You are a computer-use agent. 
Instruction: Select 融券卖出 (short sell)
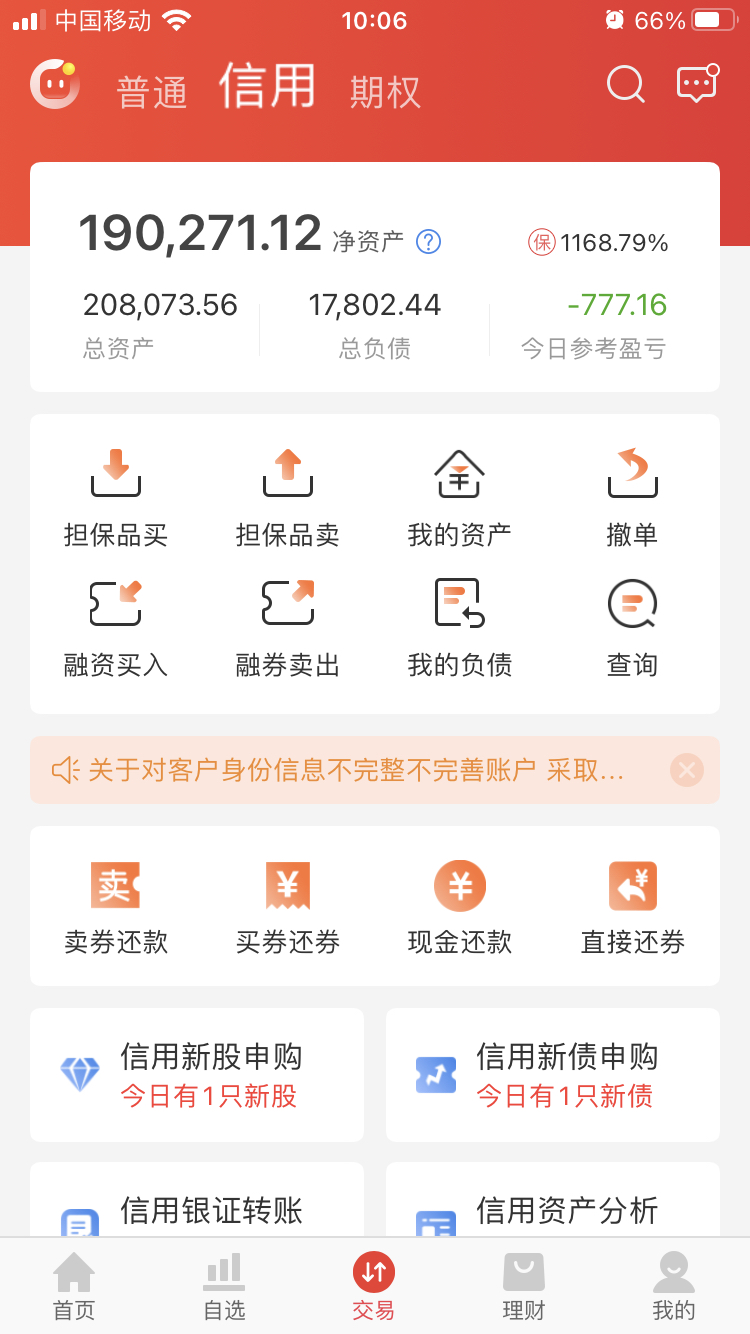pos(286,625)
